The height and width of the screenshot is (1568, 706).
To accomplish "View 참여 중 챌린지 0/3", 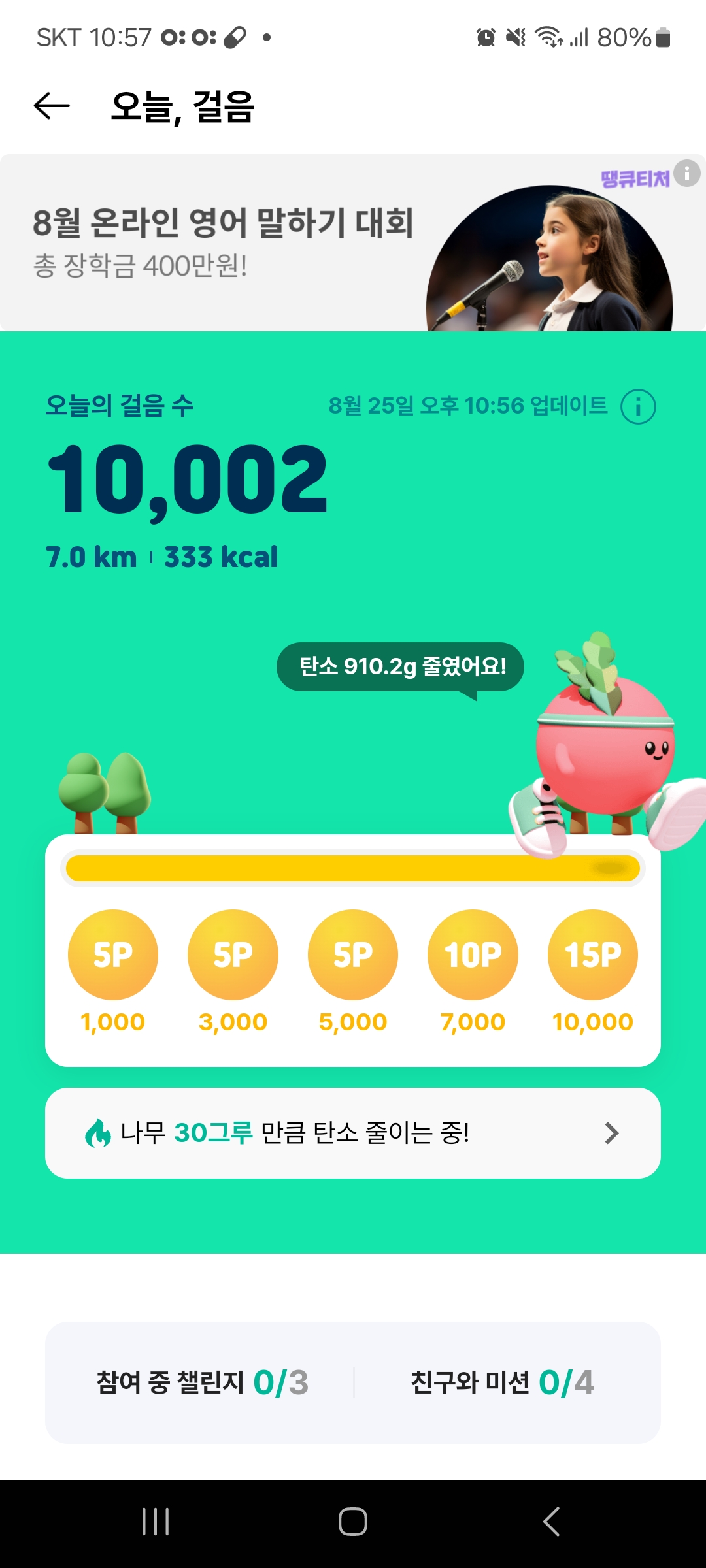I will (x=202, y=1382).
